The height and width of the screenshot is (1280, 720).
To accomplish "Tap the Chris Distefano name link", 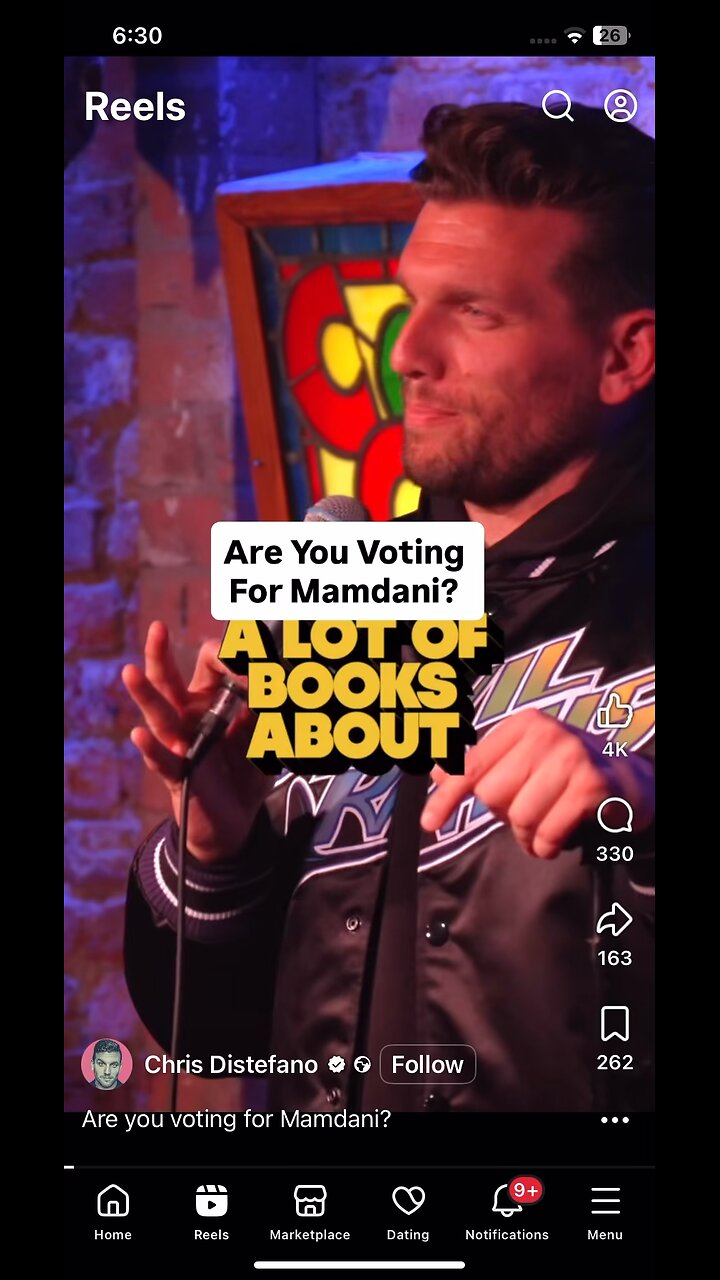I will click(230, 1065).
